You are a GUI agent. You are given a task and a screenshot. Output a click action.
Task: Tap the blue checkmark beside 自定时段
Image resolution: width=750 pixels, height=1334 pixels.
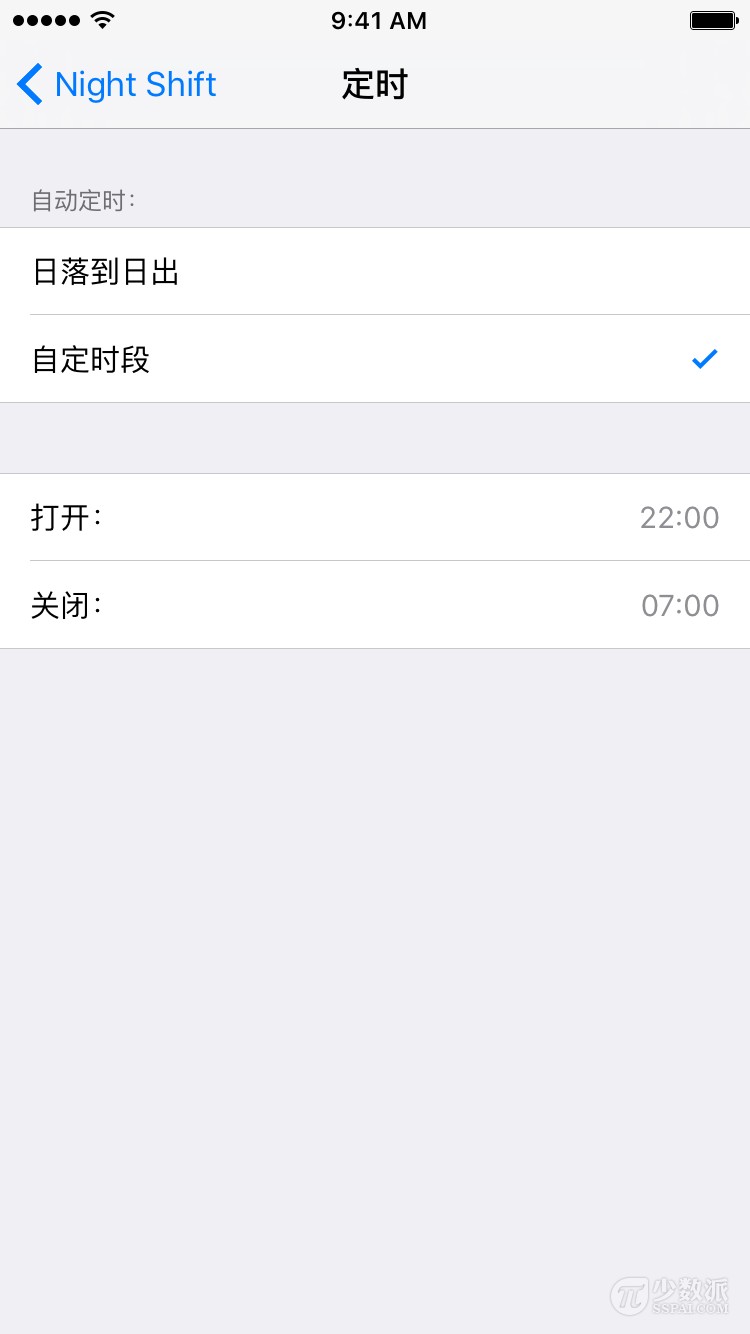(704, 358)
